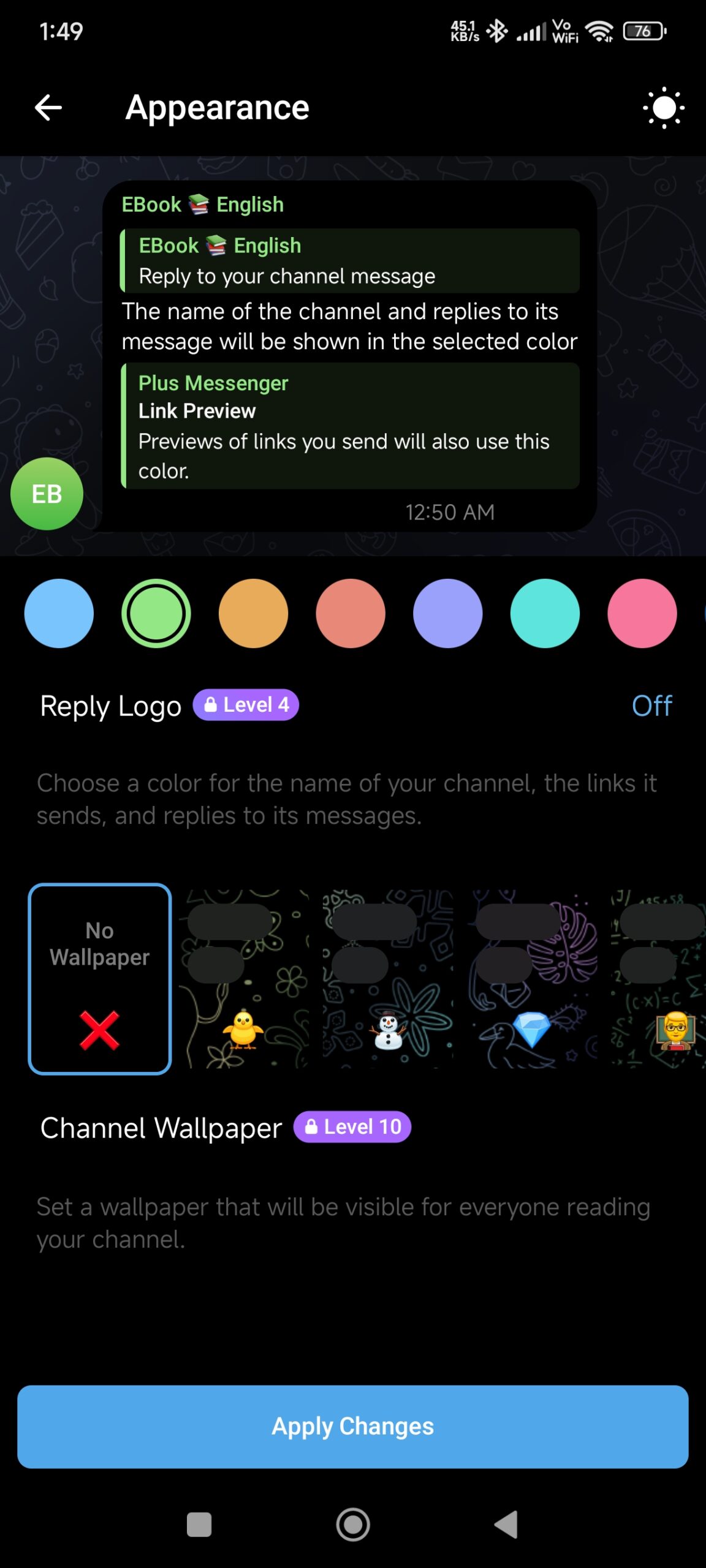706x1568 pixels.
Task: Choose the chick wallpaper theme
Action: click(x=244, y=979)
